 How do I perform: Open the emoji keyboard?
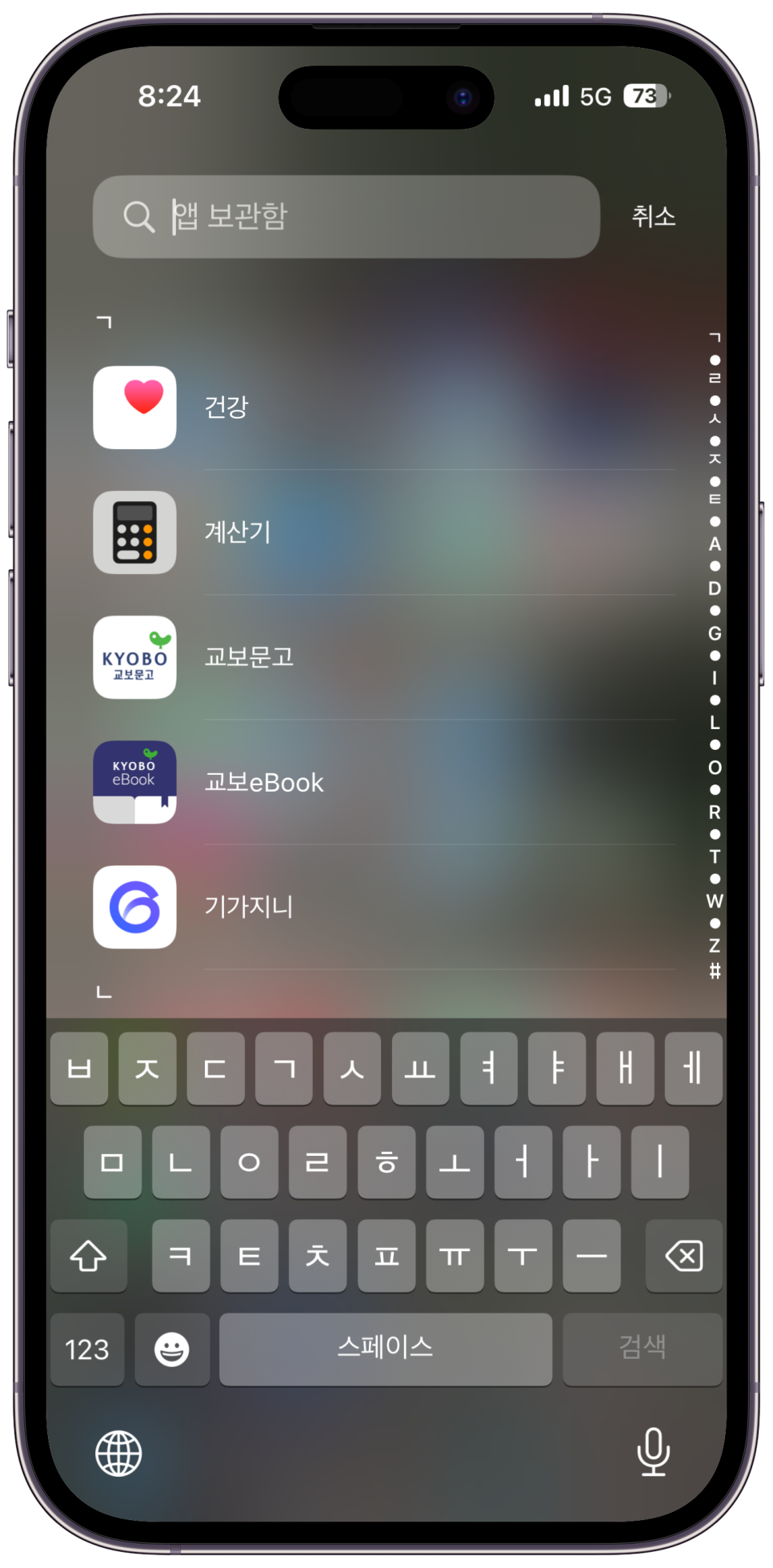click(172, 1349)
